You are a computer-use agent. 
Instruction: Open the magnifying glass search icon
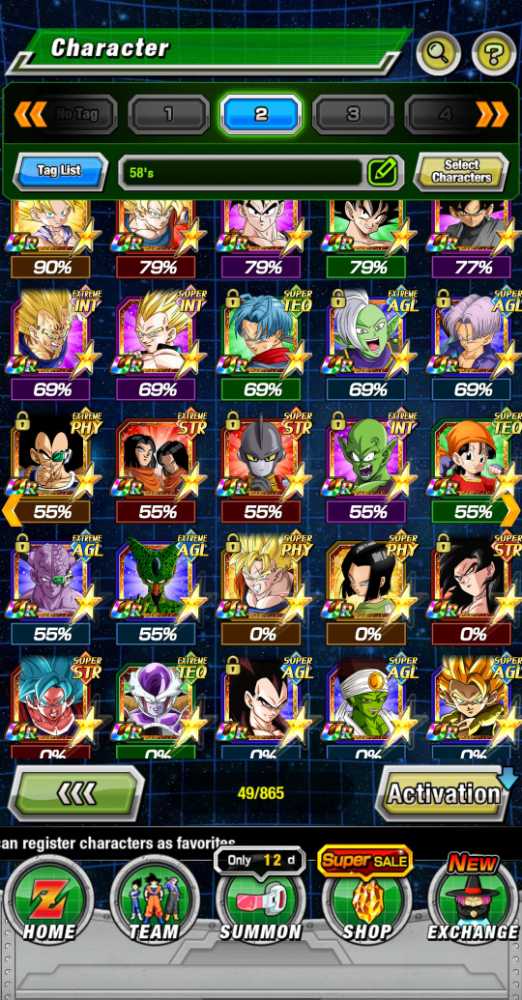point(438,53)
